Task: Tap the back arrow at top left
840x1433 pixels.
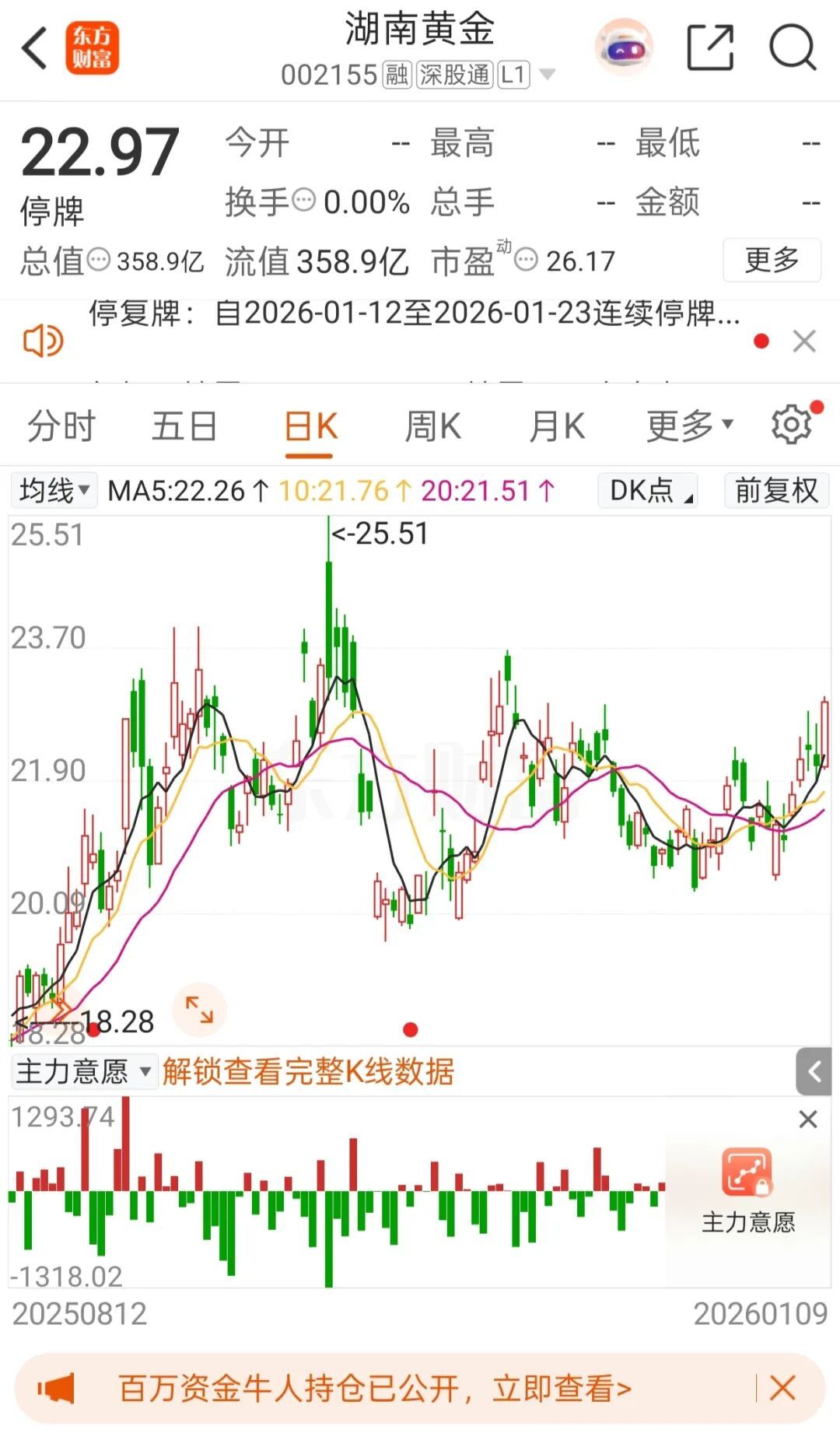Action: pyautogui.click(x=33, y=48)
